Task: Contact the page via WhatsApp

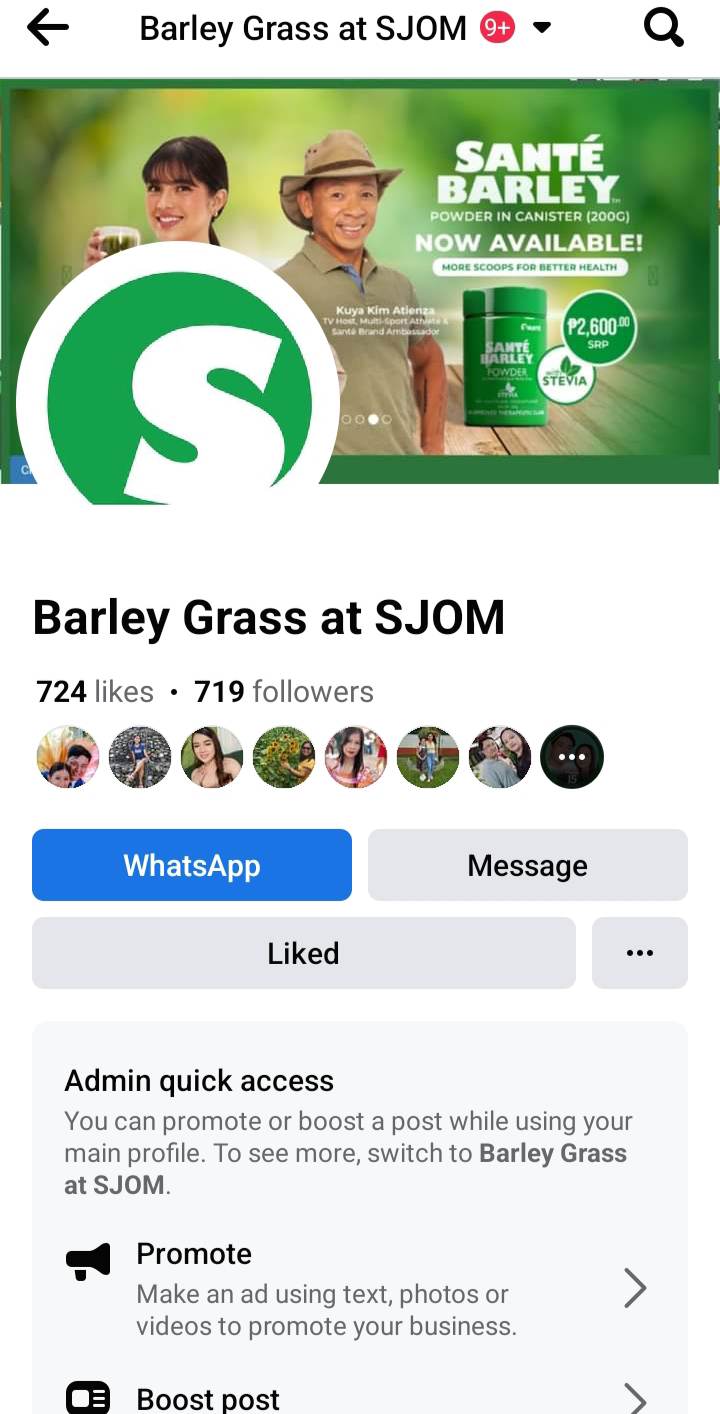Action: click(192, 865)
